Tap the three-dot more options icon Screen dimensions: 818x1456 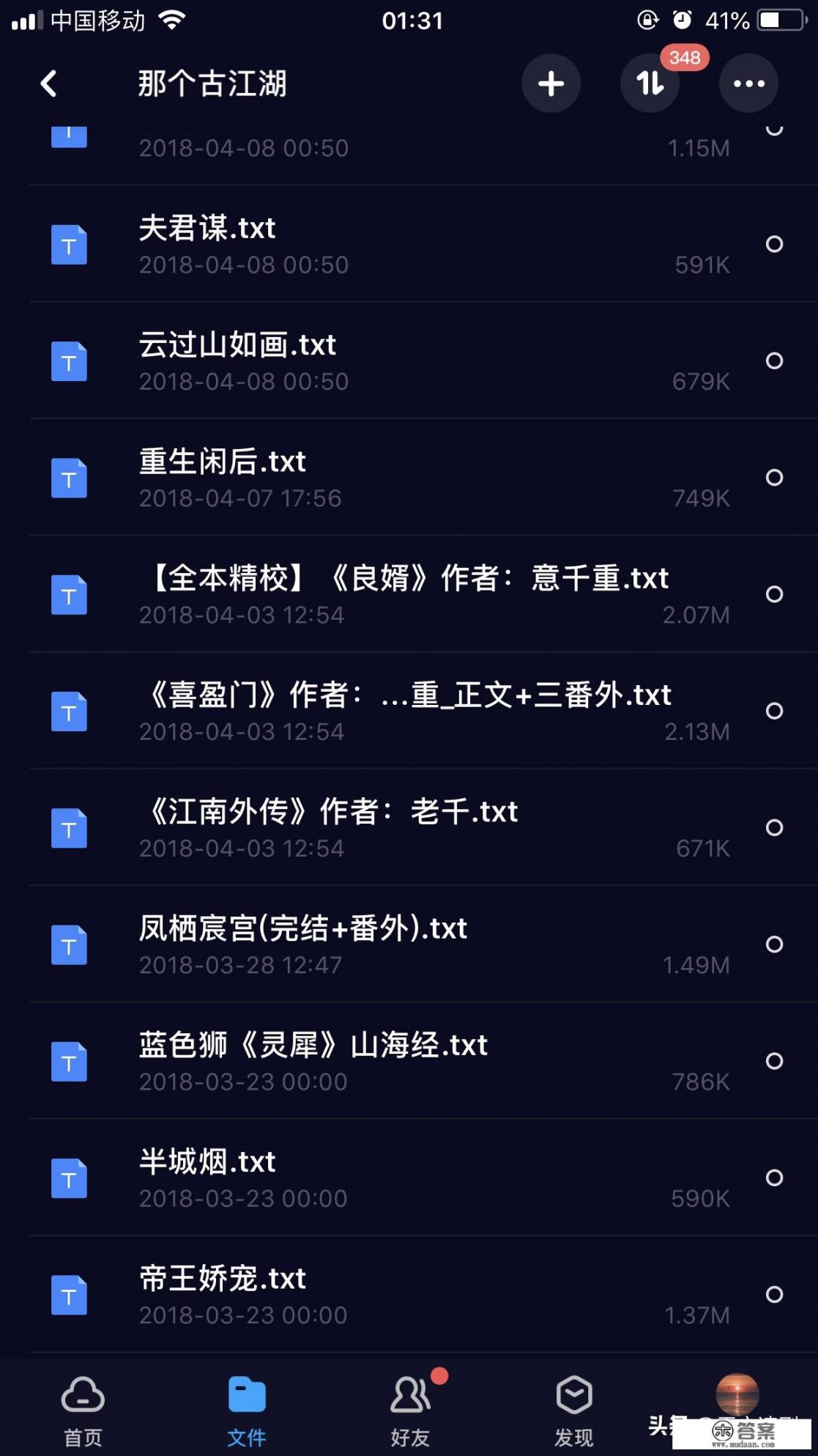(x=748, y=83)
